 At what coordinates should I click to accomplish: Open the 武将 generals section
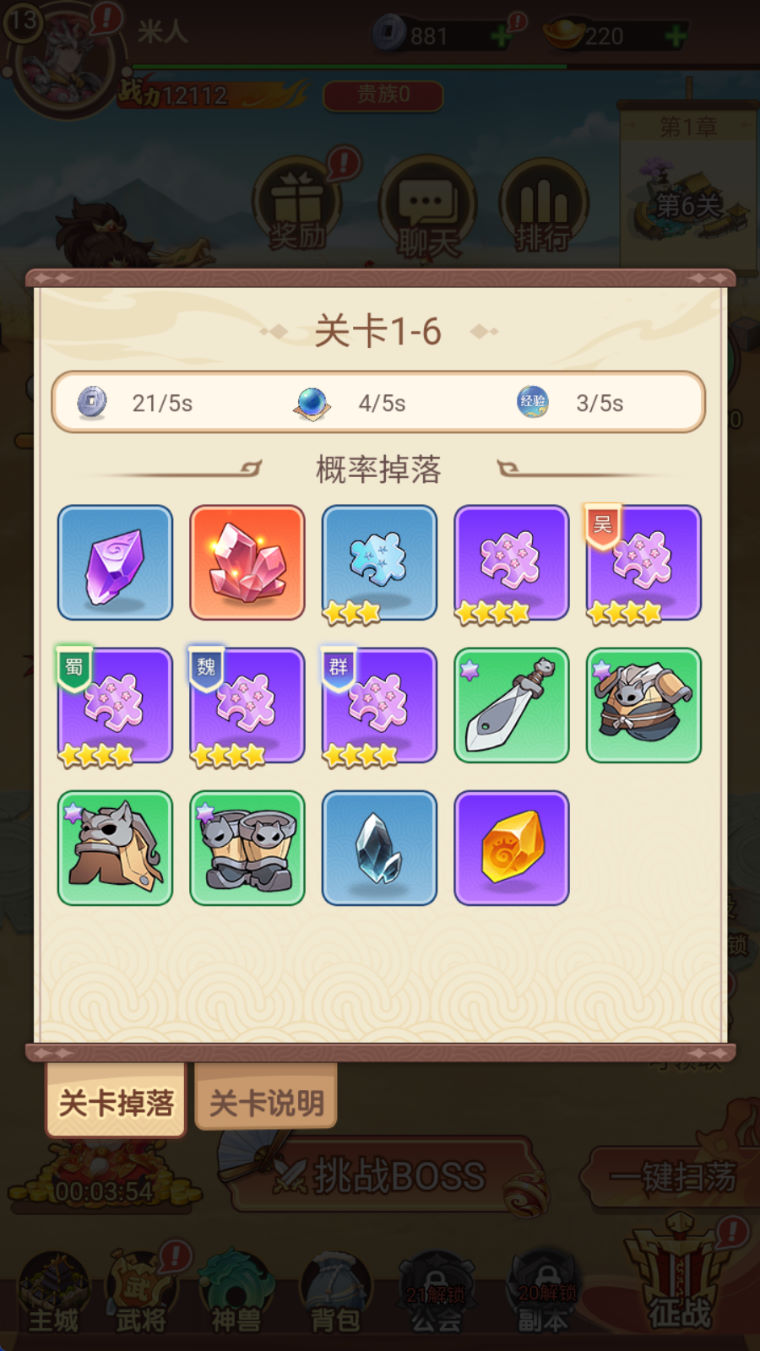[x=141, y=1295]
